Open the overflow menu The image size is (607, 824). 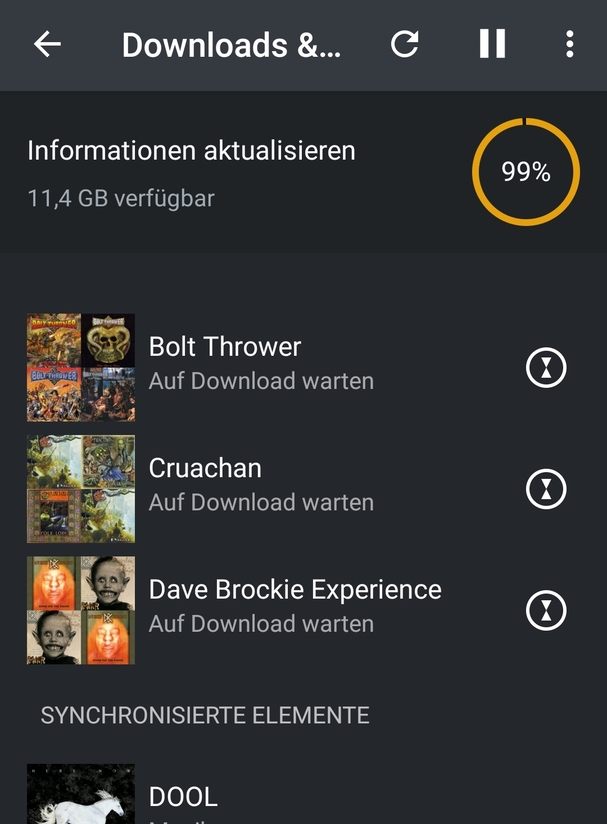(569, 44)
